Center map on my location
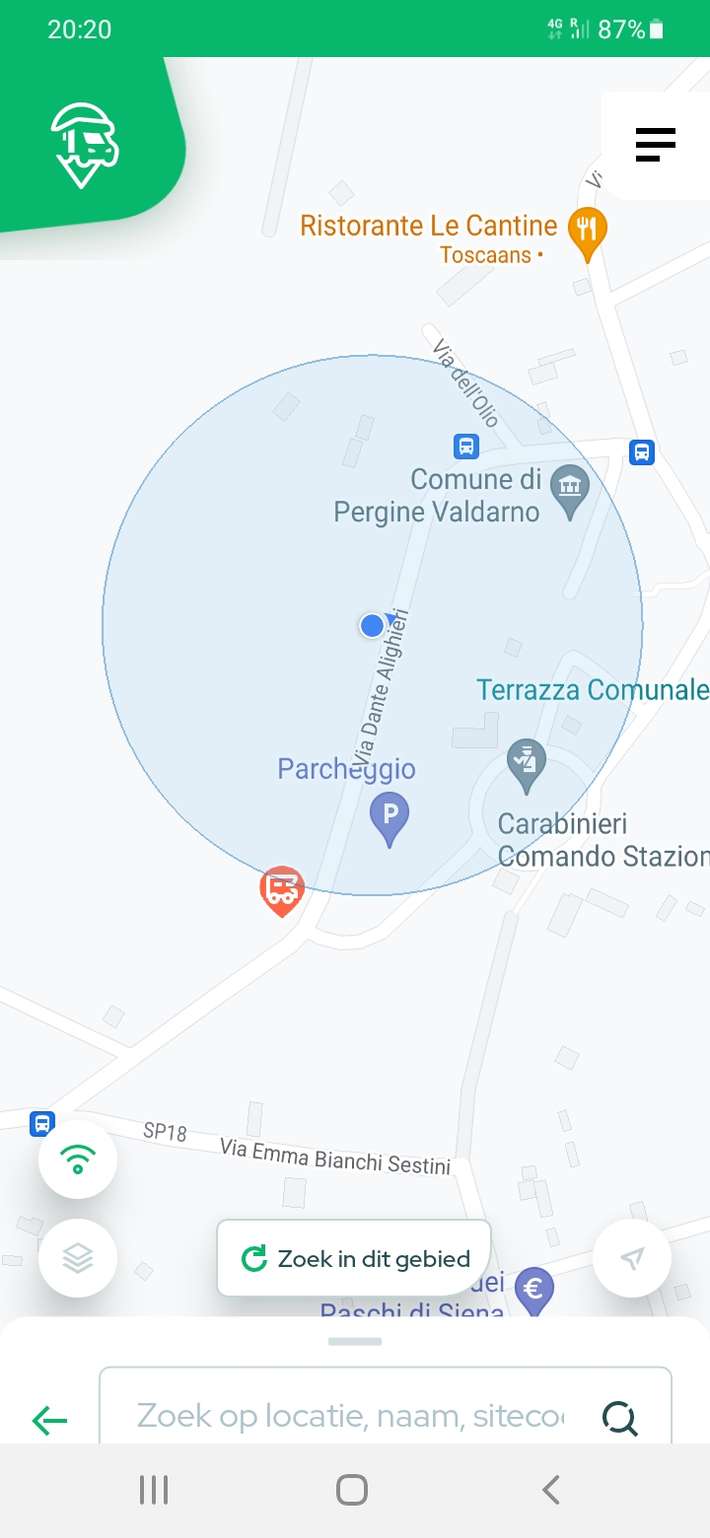This screenshot has height=1538, width=710. 631,1258
